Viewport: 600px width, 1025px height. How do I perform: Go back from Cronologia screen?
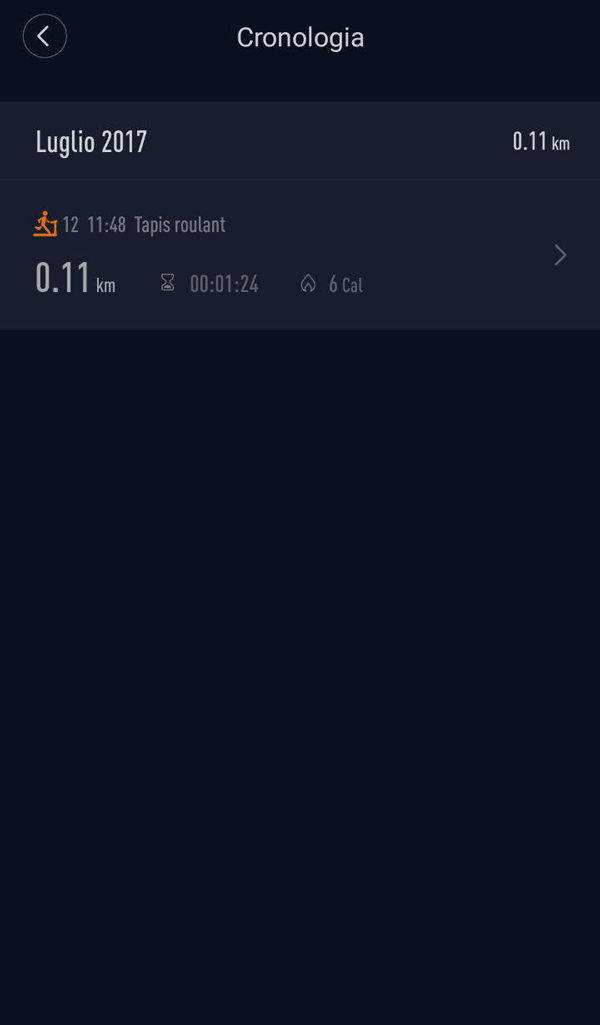tap(44, 37)
